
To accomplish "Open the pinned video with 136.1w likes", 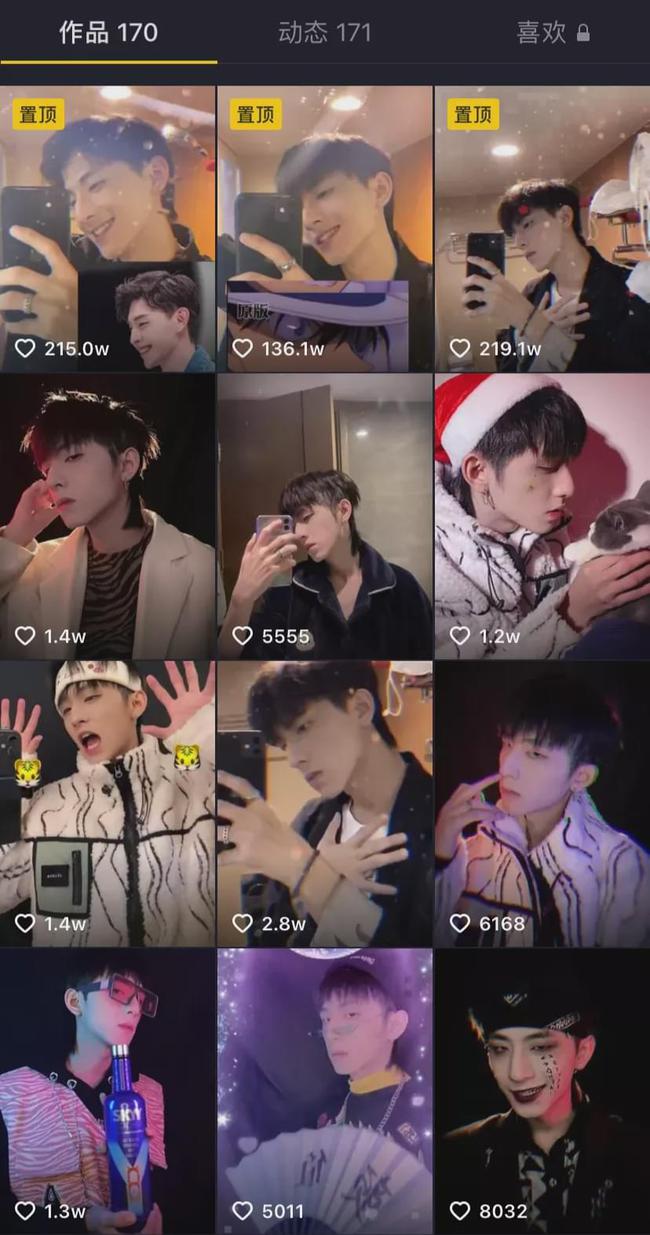I will (325, 228).
